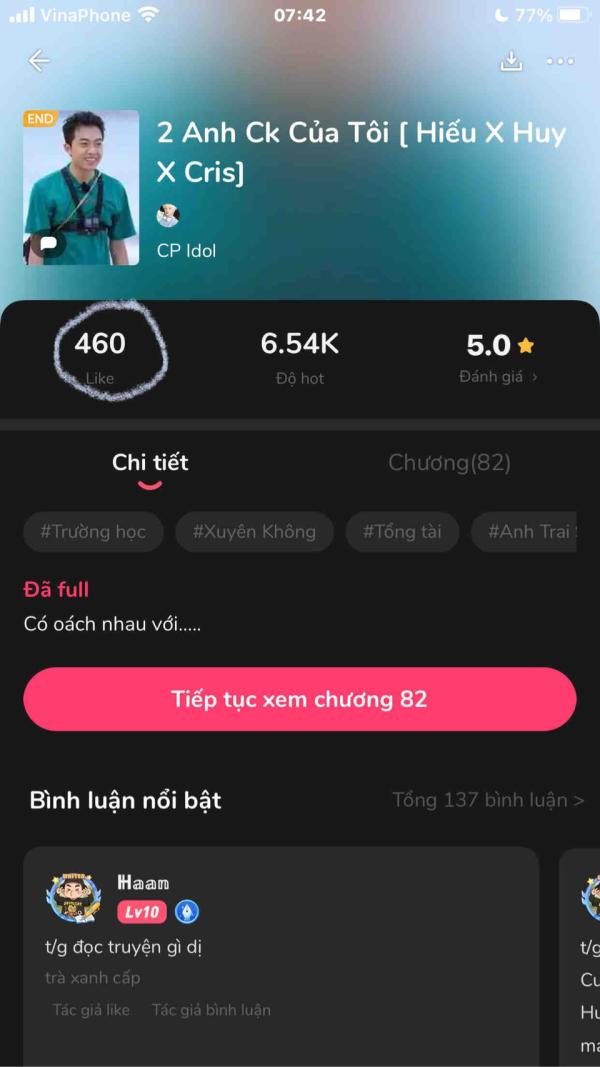Open the story cover image
This screenshot has height=1067, width=600.
[81, 187]
